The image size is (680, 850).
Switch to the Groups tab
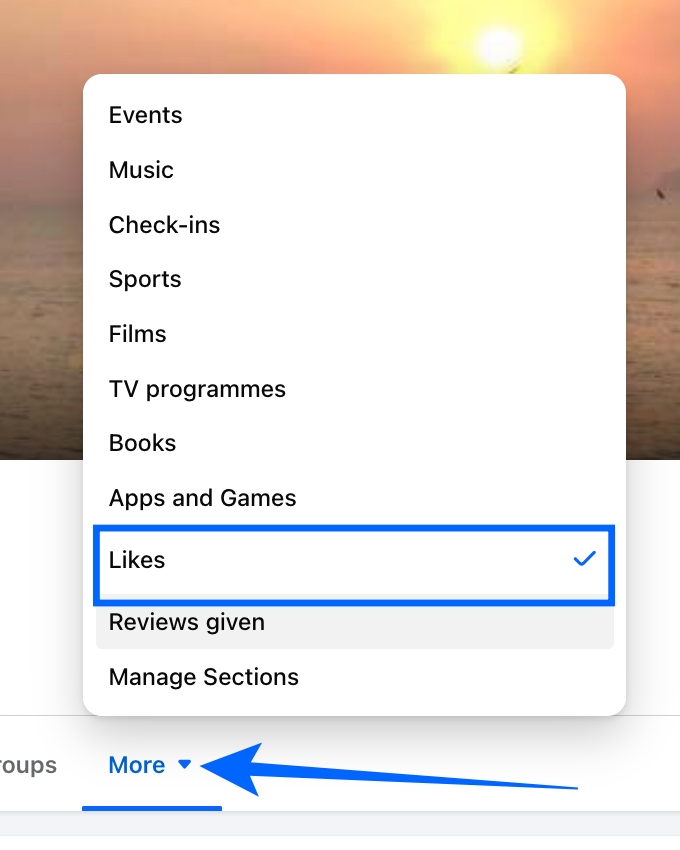[28, 766]
